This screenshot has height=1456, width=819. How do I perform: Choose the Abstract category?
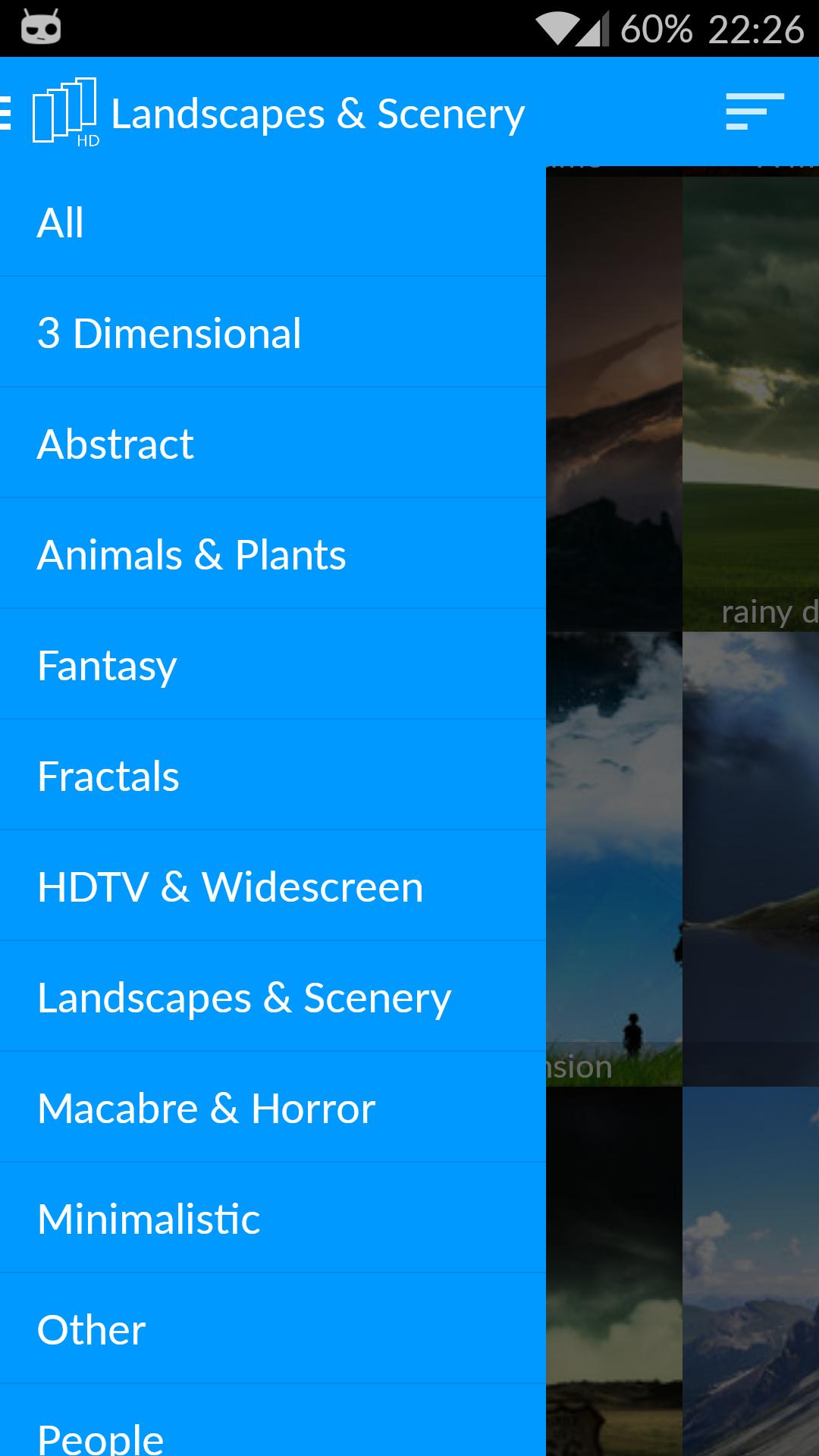tap(273, 444)
